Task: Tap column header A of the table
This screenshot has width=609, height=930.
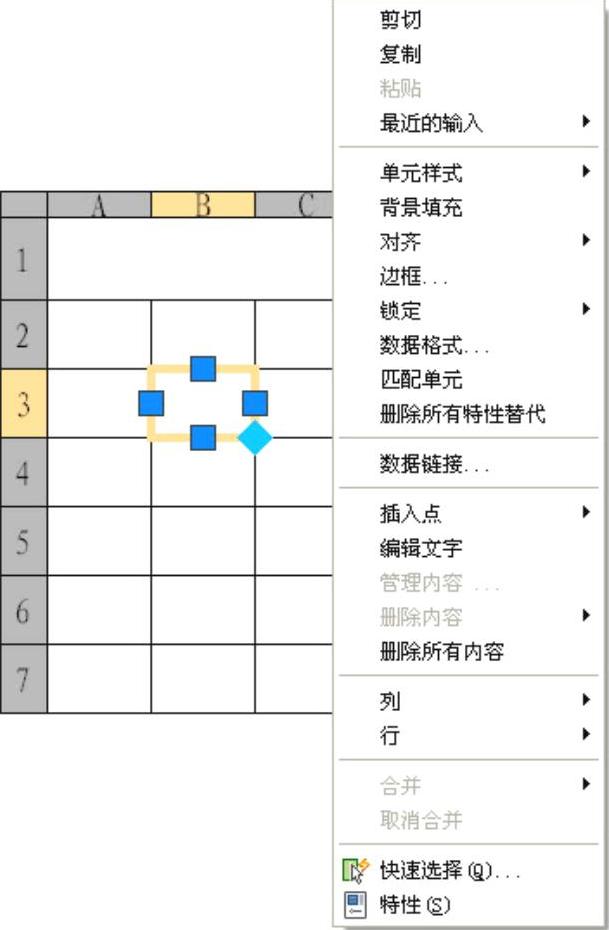Action: click(99, 206)
